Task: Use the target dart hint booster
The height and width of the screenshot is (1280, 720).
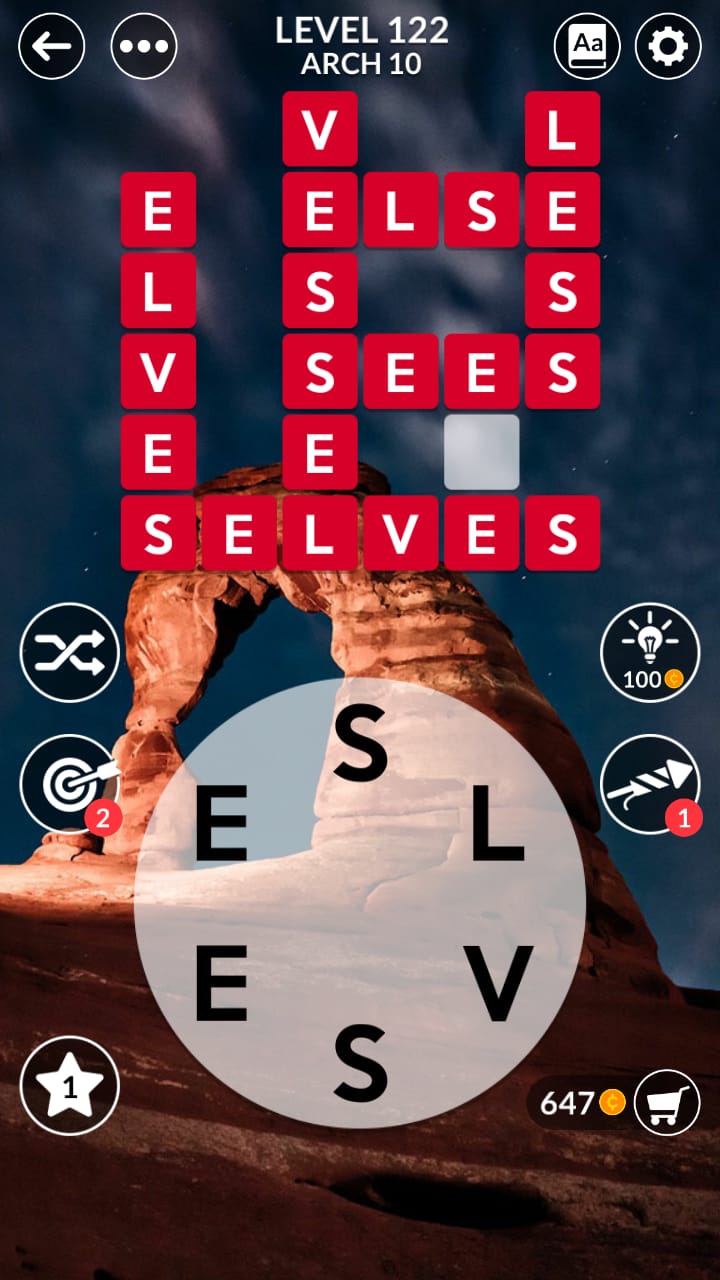Action: pyautogui.click(x=69, y=784)
